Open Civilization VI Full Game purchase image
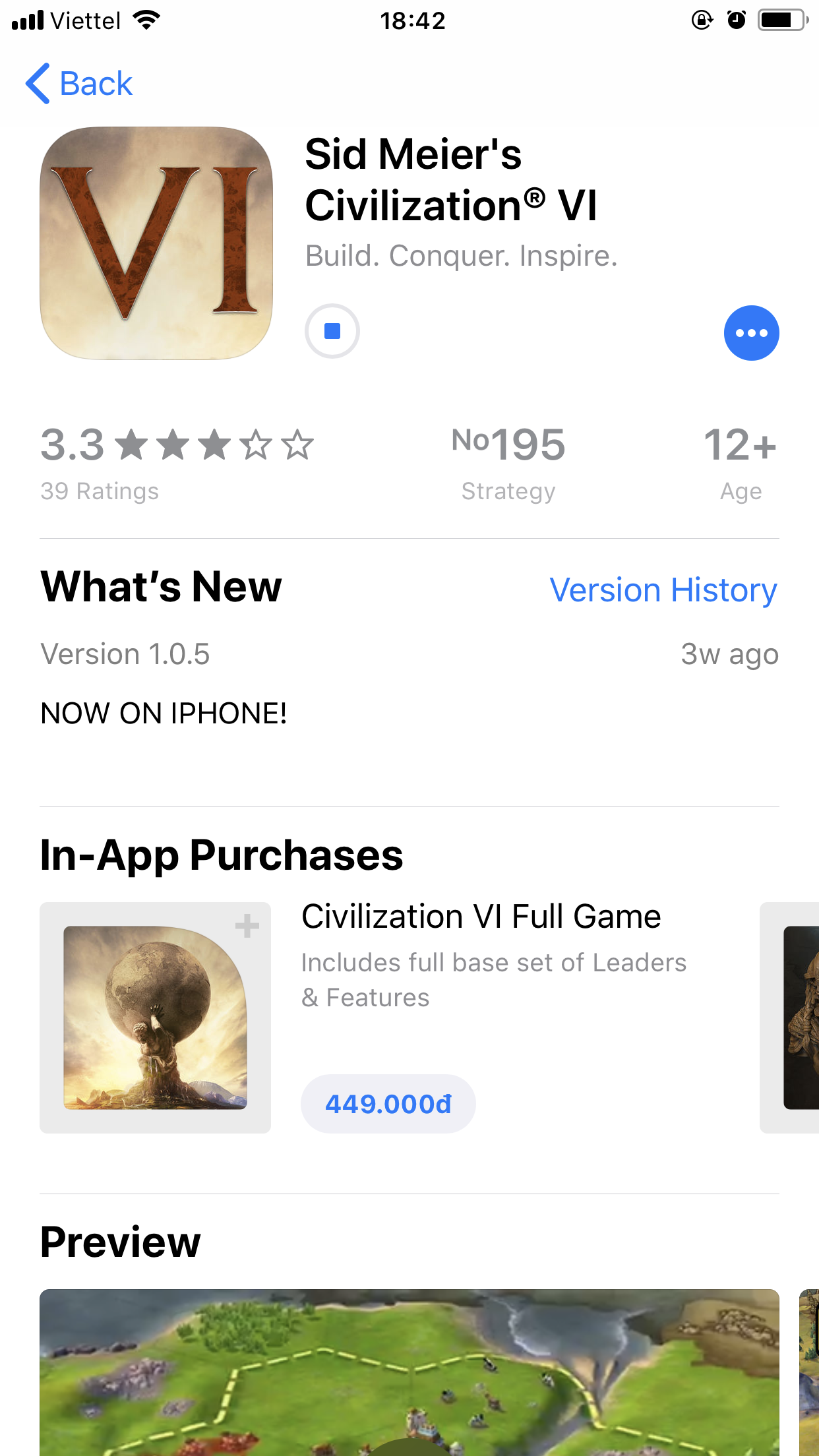Screen dimensions: 819x1456 [155, 1017]
